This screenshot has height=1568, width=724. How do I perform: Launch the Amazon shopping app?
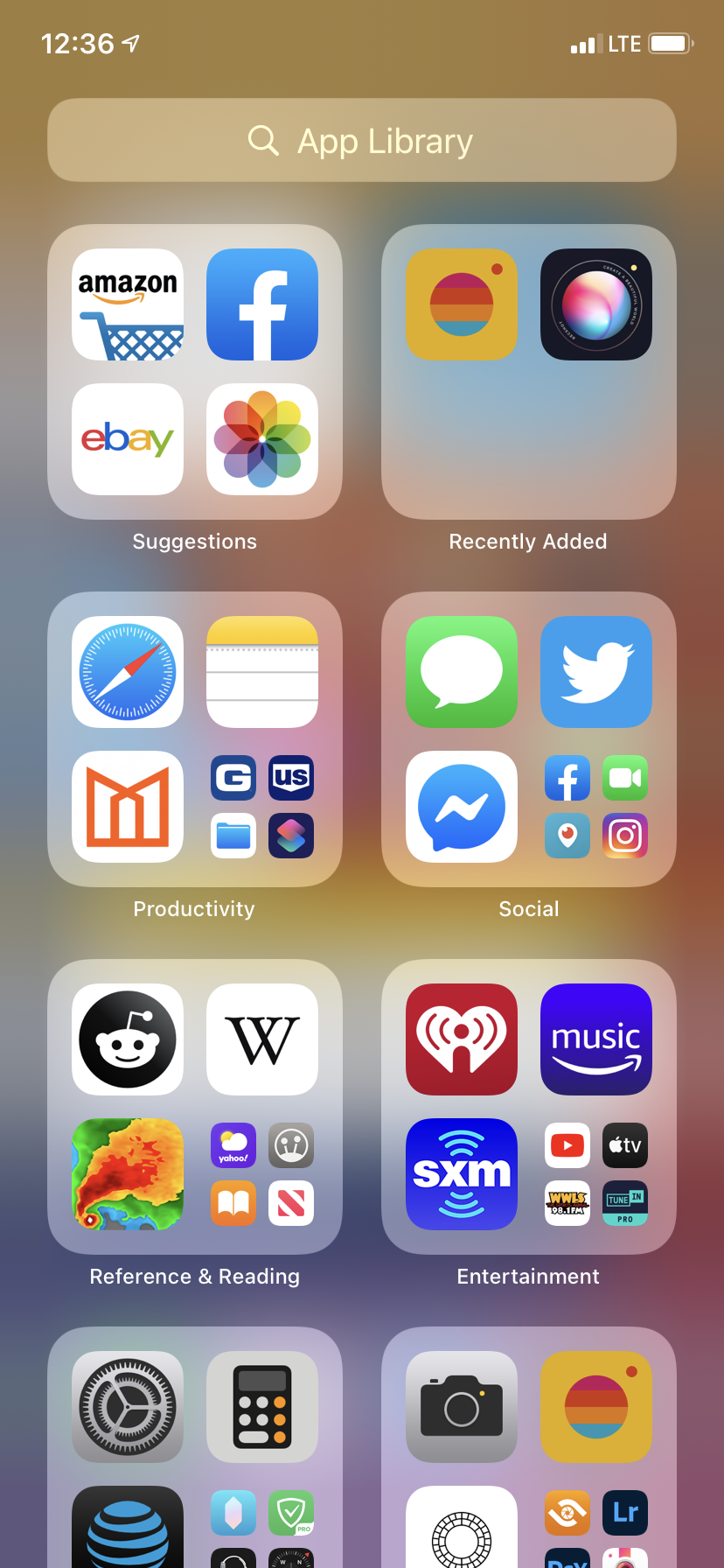click(x=128, y=304)
